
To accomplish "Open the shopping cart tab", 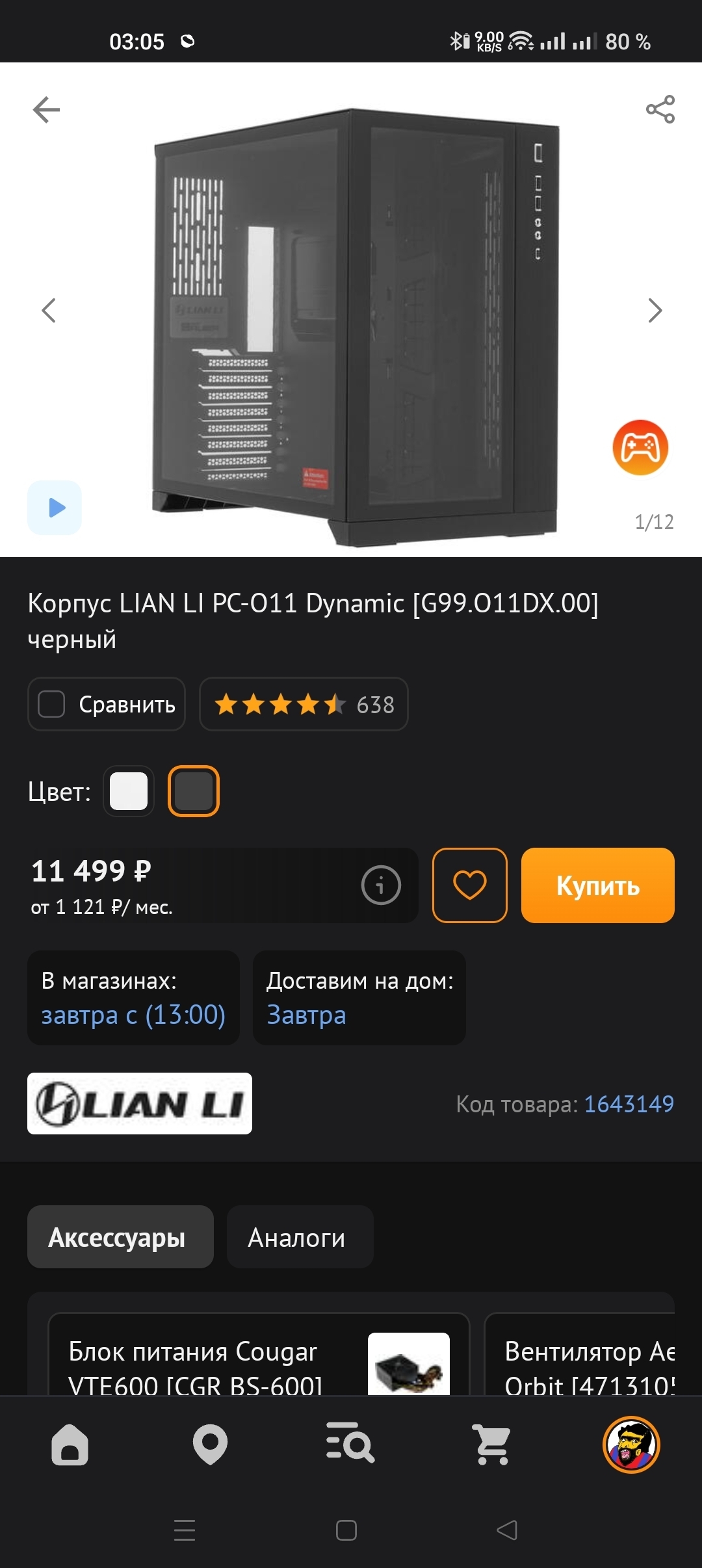I will tap(491, 1444).
